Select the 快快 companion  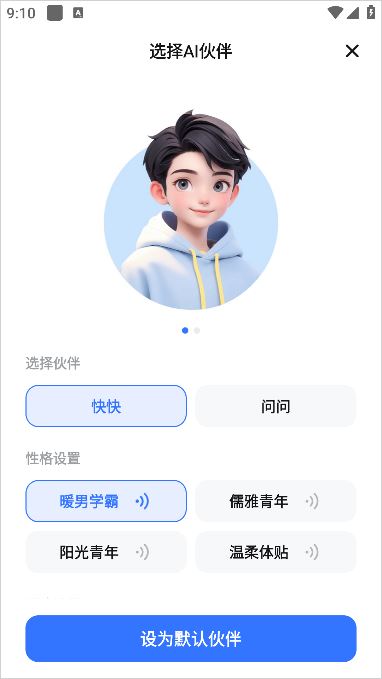(106, 406)
